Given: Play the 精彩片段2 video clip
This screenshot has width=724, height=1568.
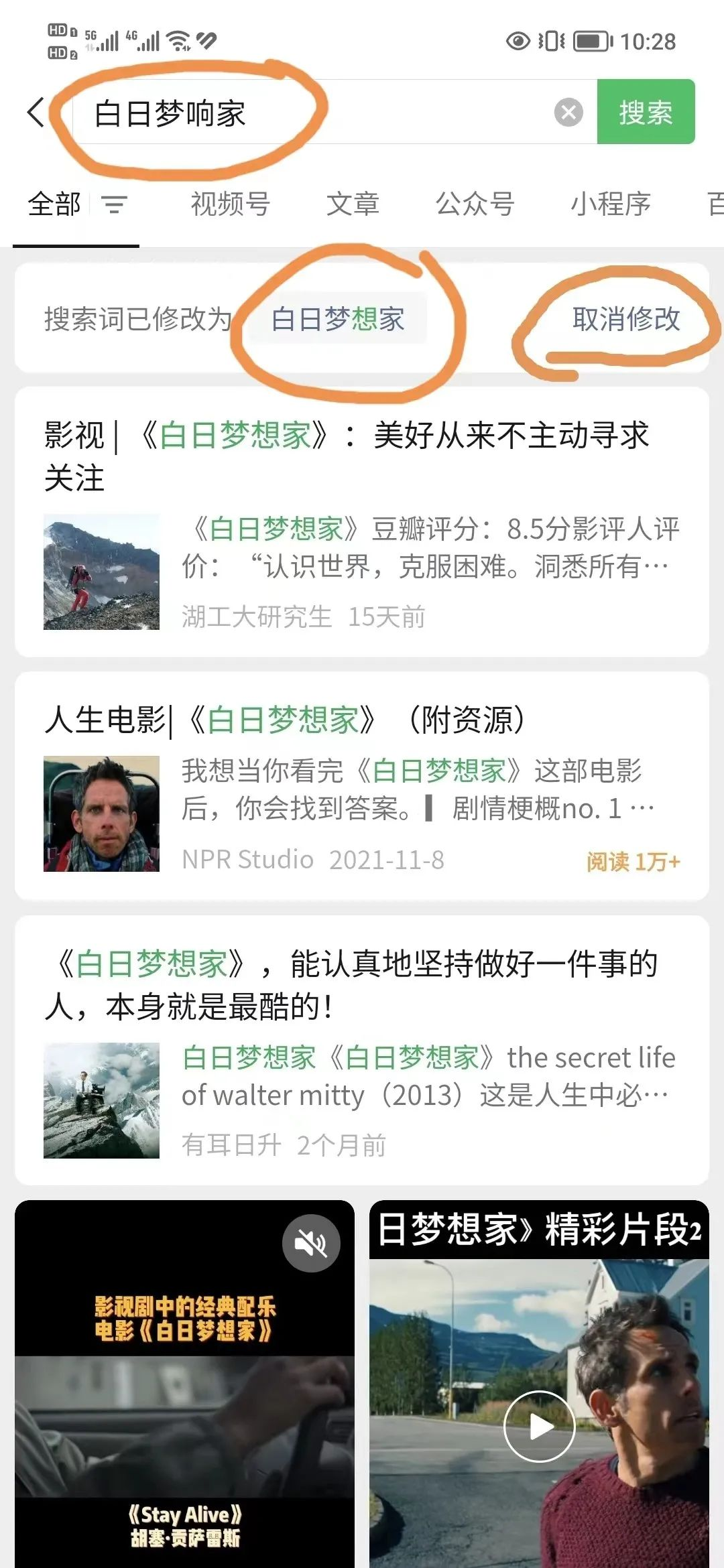Looking at the screenshot, I should [x=539, y=1426].
